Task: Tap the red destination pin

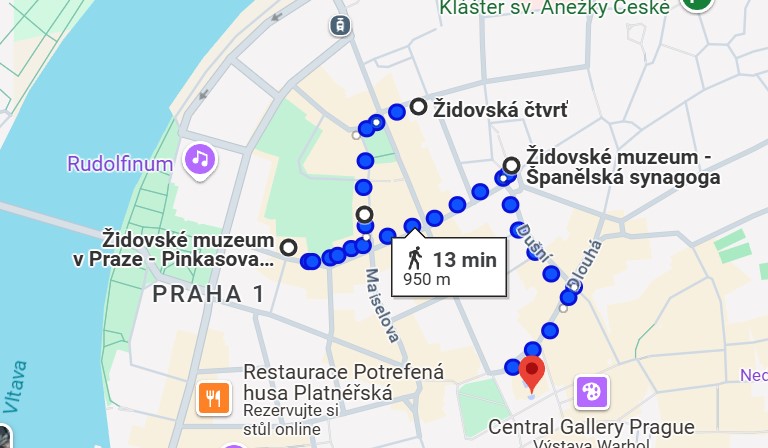Action: [x=532, y=372]
